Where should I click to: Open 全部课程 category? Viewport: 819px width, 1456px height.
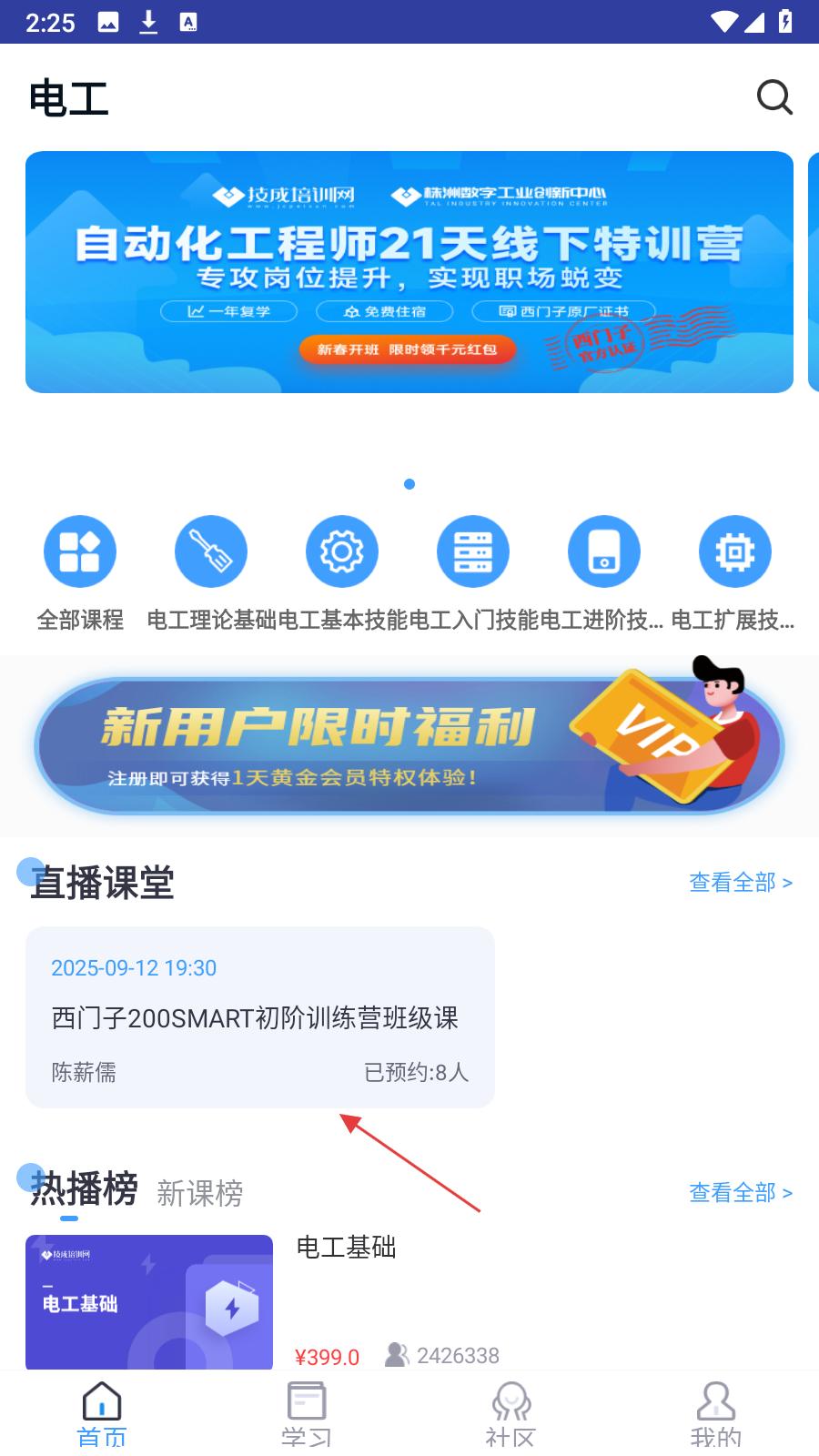[x=80, y=571]
